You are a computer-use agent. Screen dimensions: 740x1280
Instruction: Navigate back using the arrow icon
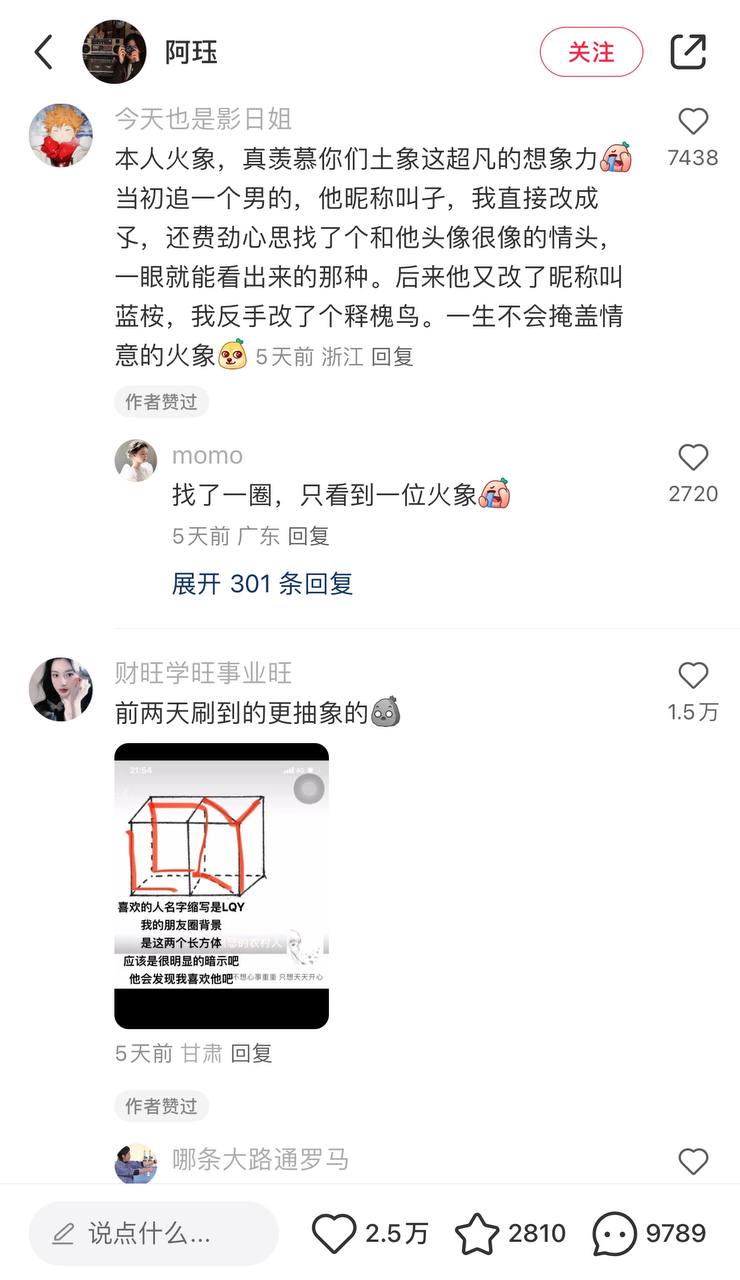point(42,51)
